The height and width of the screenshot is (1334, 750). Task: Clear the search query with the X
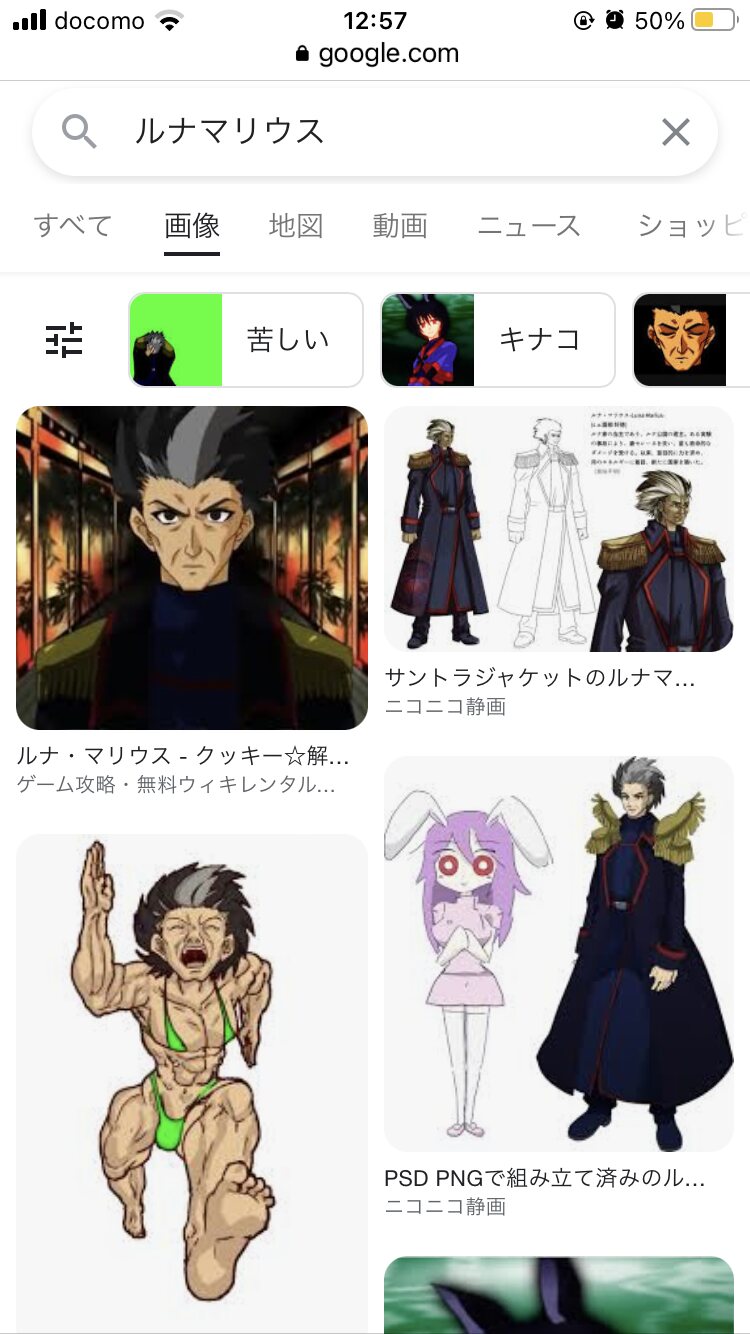676,132
